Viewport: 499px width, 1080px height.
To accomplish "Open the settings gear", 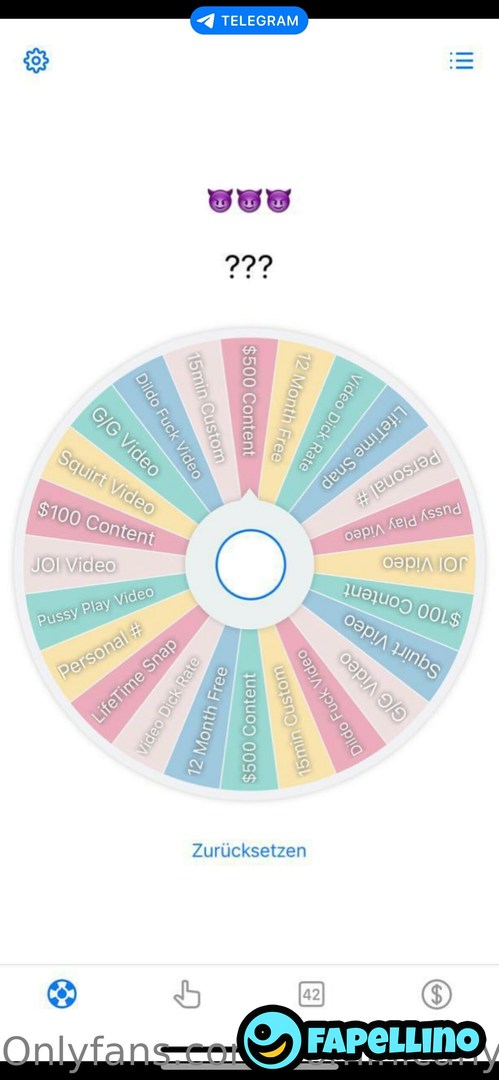I will [37, 61].
